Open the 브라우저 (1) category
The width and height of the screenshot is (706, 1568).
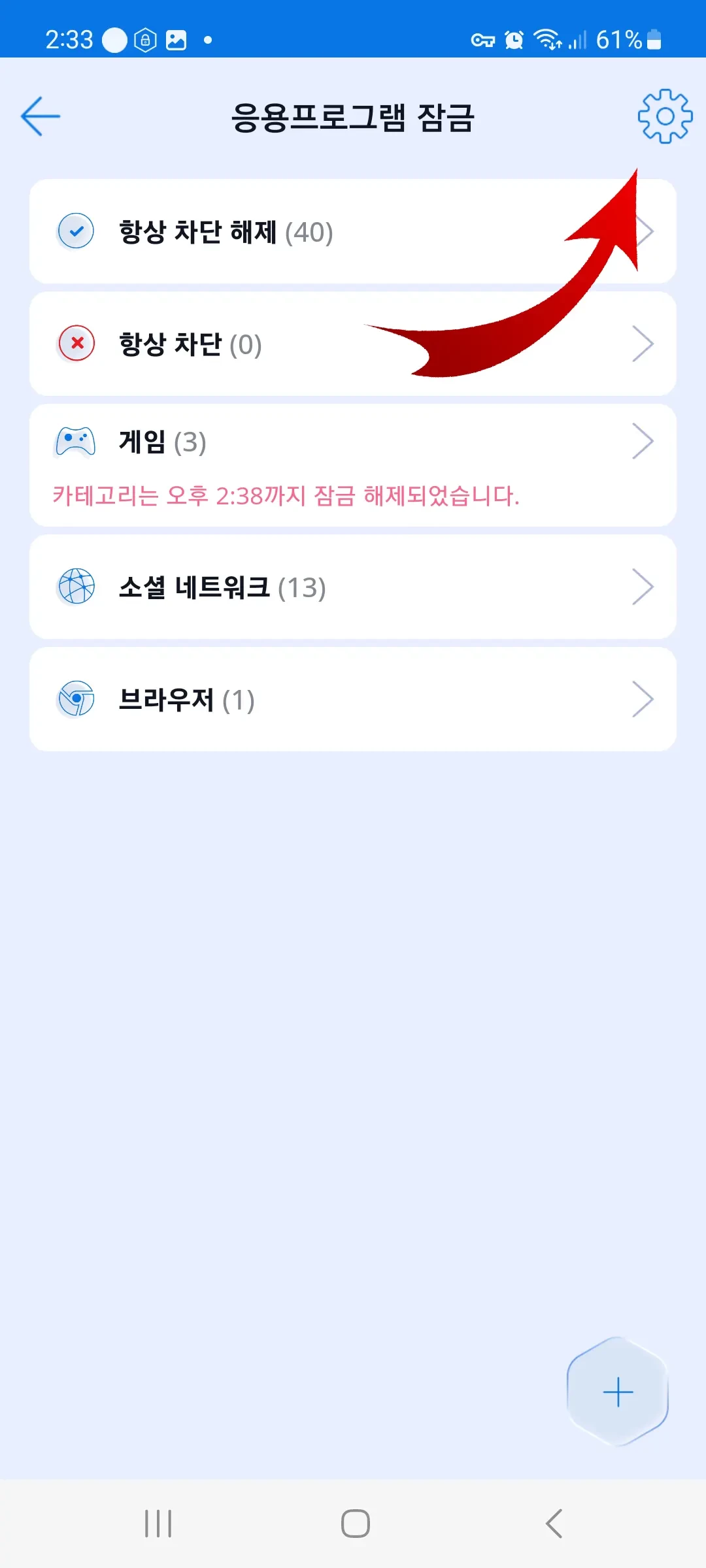click(x=353, y=699)
